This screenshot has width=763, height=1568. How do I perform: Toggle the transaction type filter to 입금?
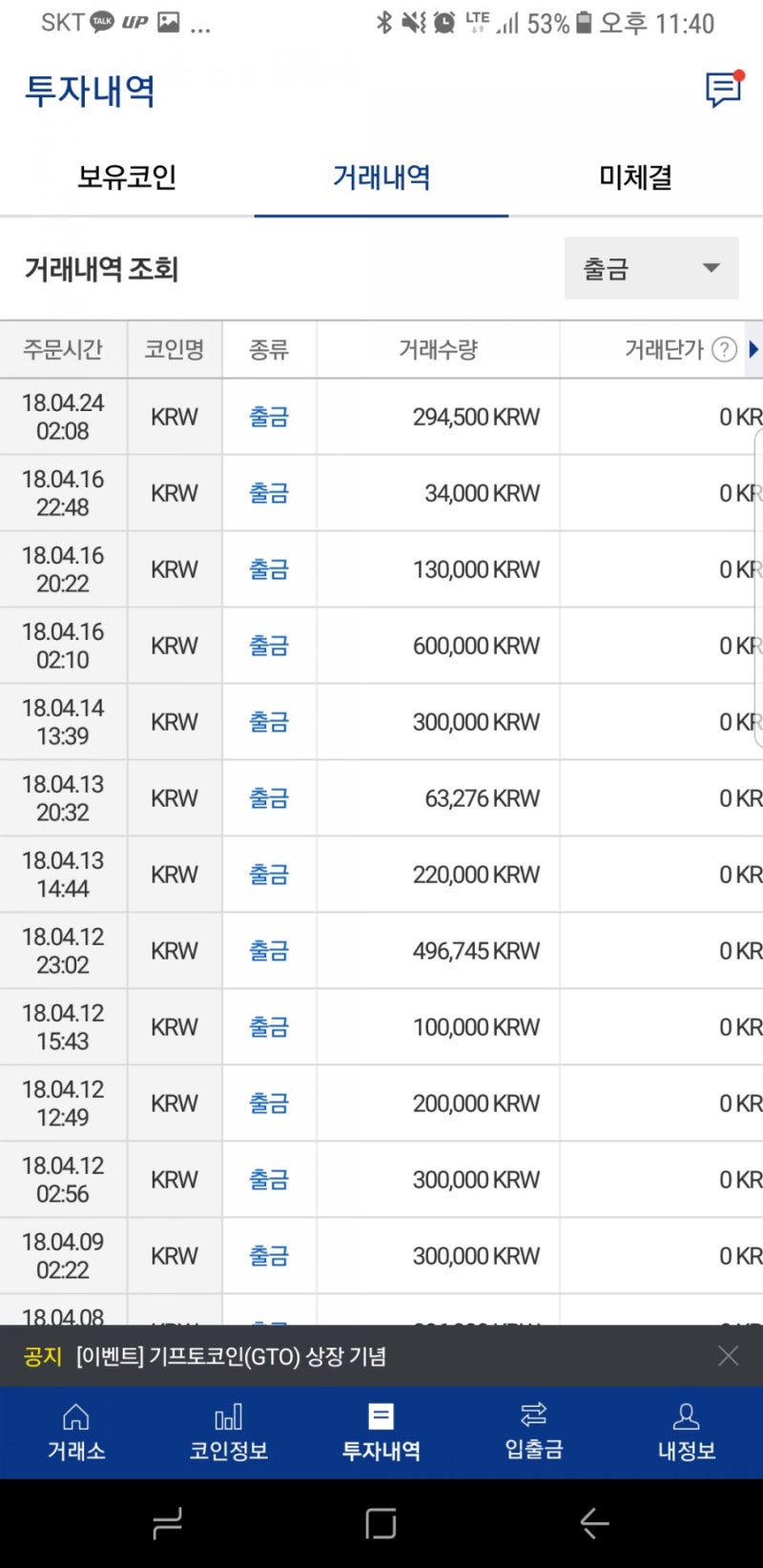pos(651,268)
